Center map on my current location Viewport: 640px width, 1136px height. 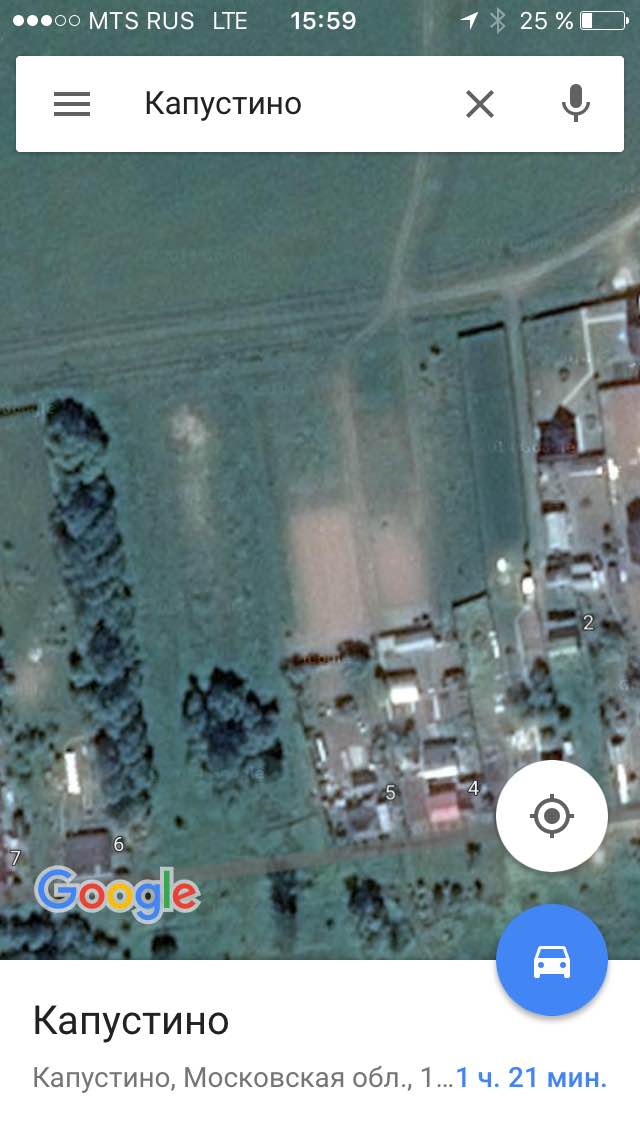[551, 815]
